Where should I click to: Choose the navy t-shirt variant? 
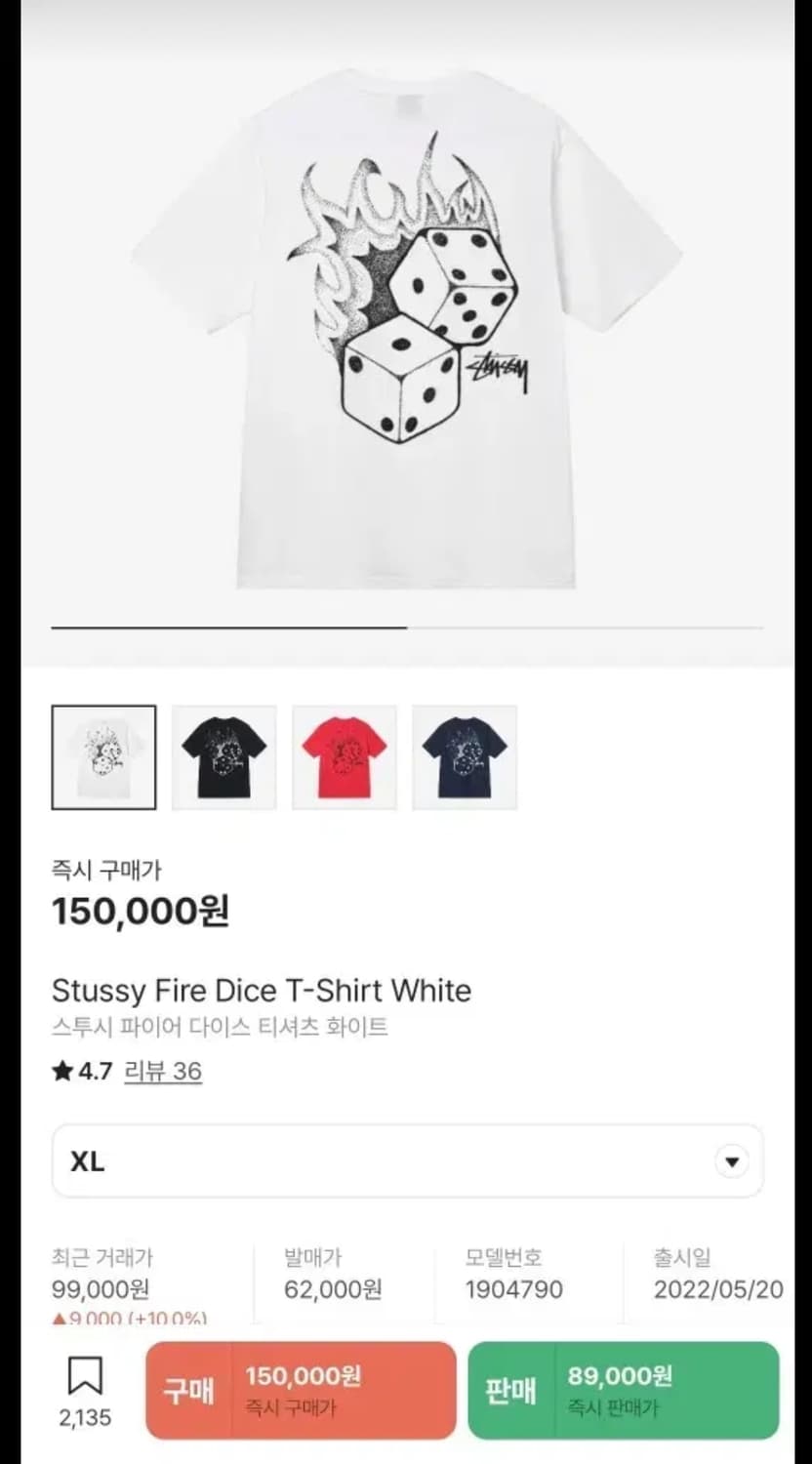pyautogui.click(x=465, y=757)
